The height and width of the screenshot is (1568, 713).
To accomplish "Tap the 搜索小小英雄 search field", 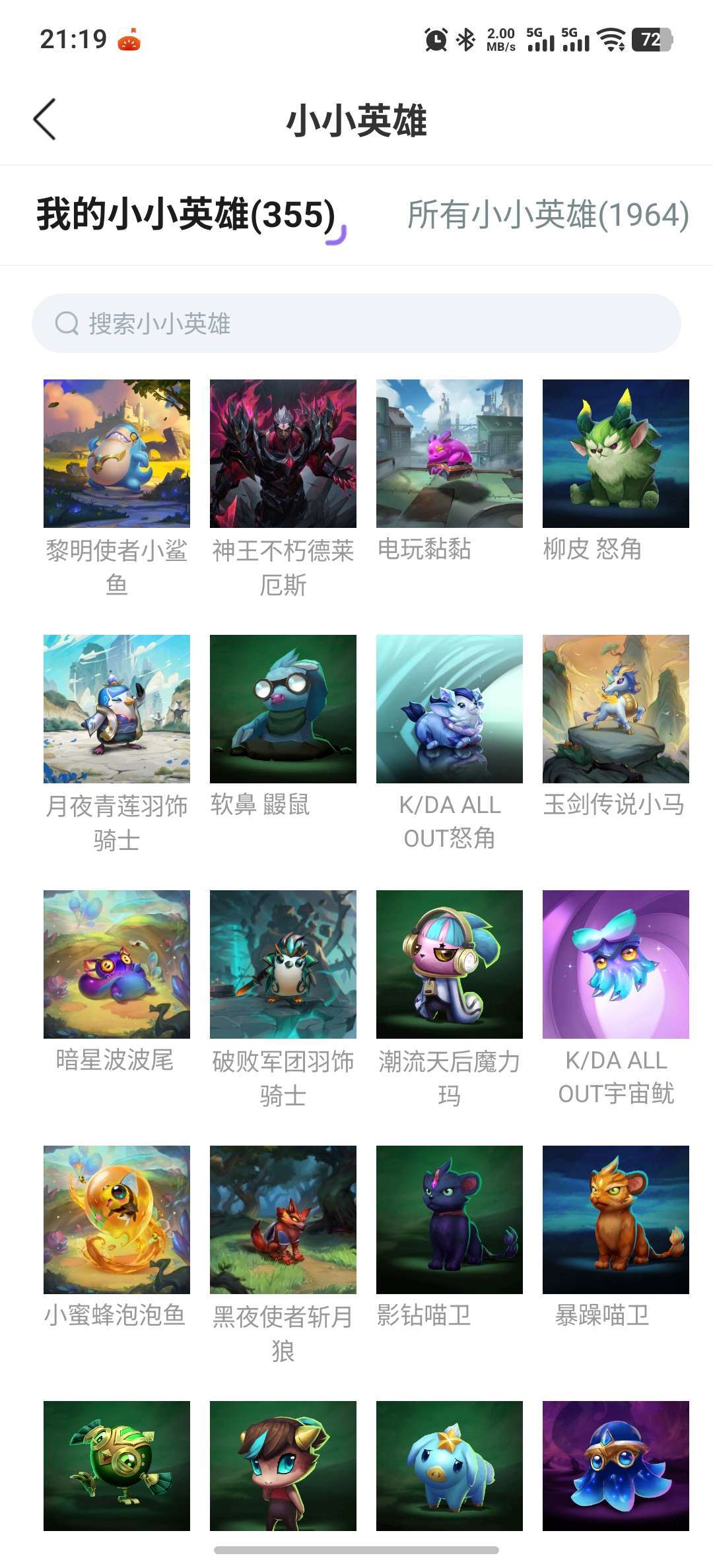I will (356, 323).
